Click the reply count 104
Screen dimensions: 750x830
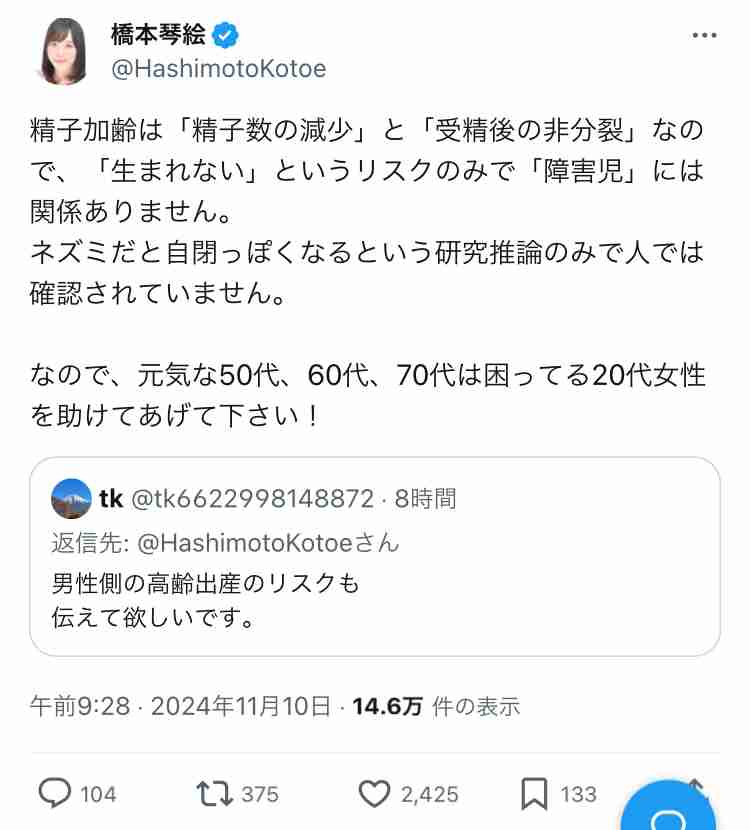pyautogui.click(x=98, y=794)
